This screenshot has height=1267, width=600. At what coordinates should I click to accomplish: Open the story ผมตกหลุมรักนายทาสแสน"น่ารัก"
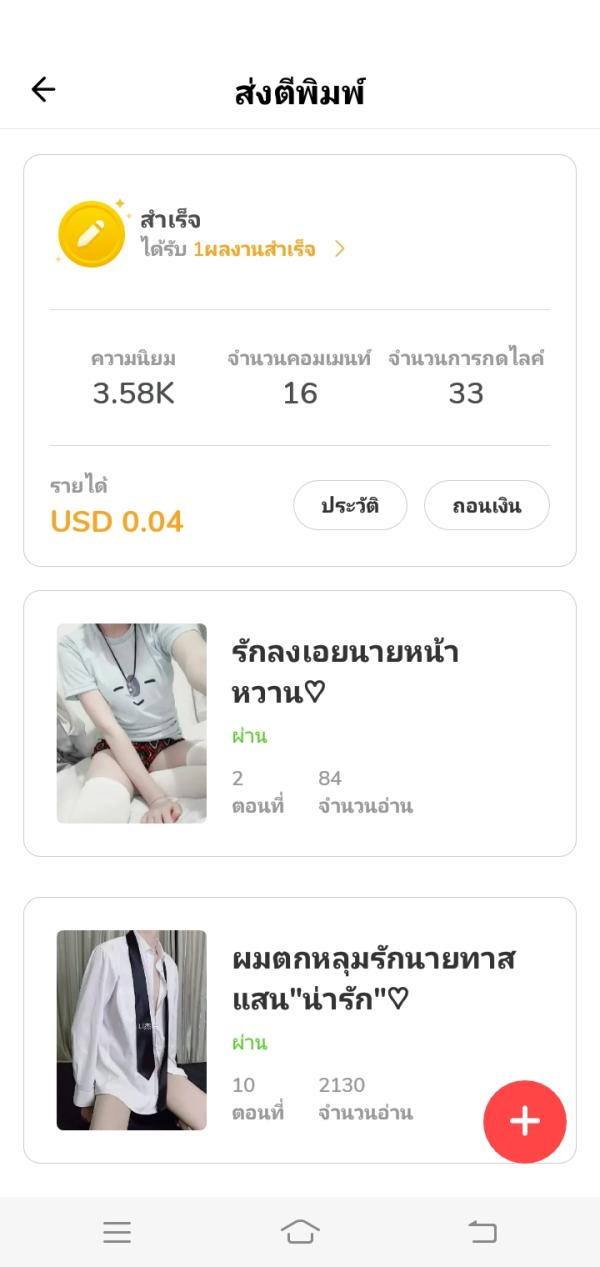[372, 979]
